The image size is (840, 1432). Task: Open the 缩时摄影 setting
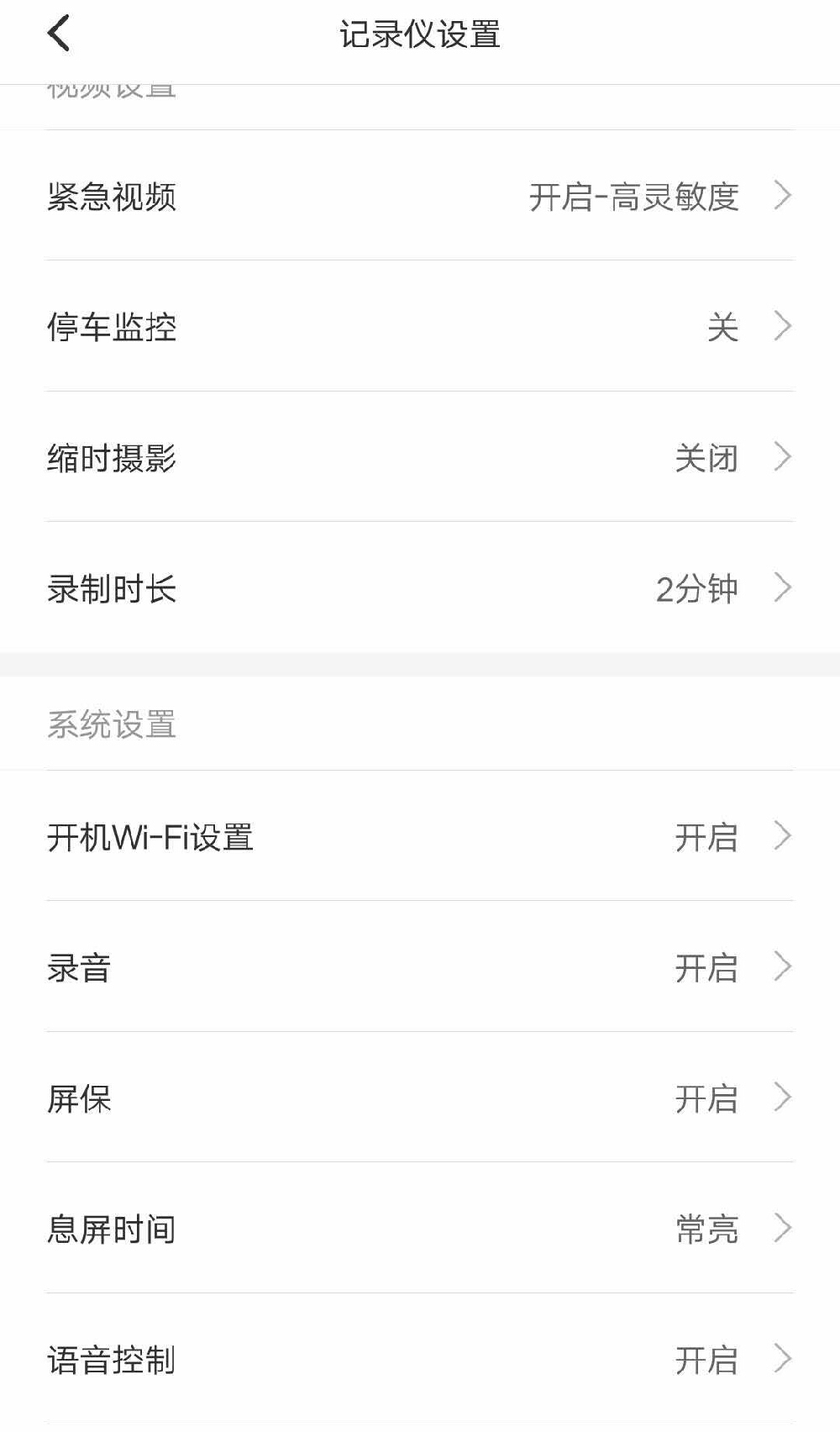pyautogui.click(x=420, y=457)
